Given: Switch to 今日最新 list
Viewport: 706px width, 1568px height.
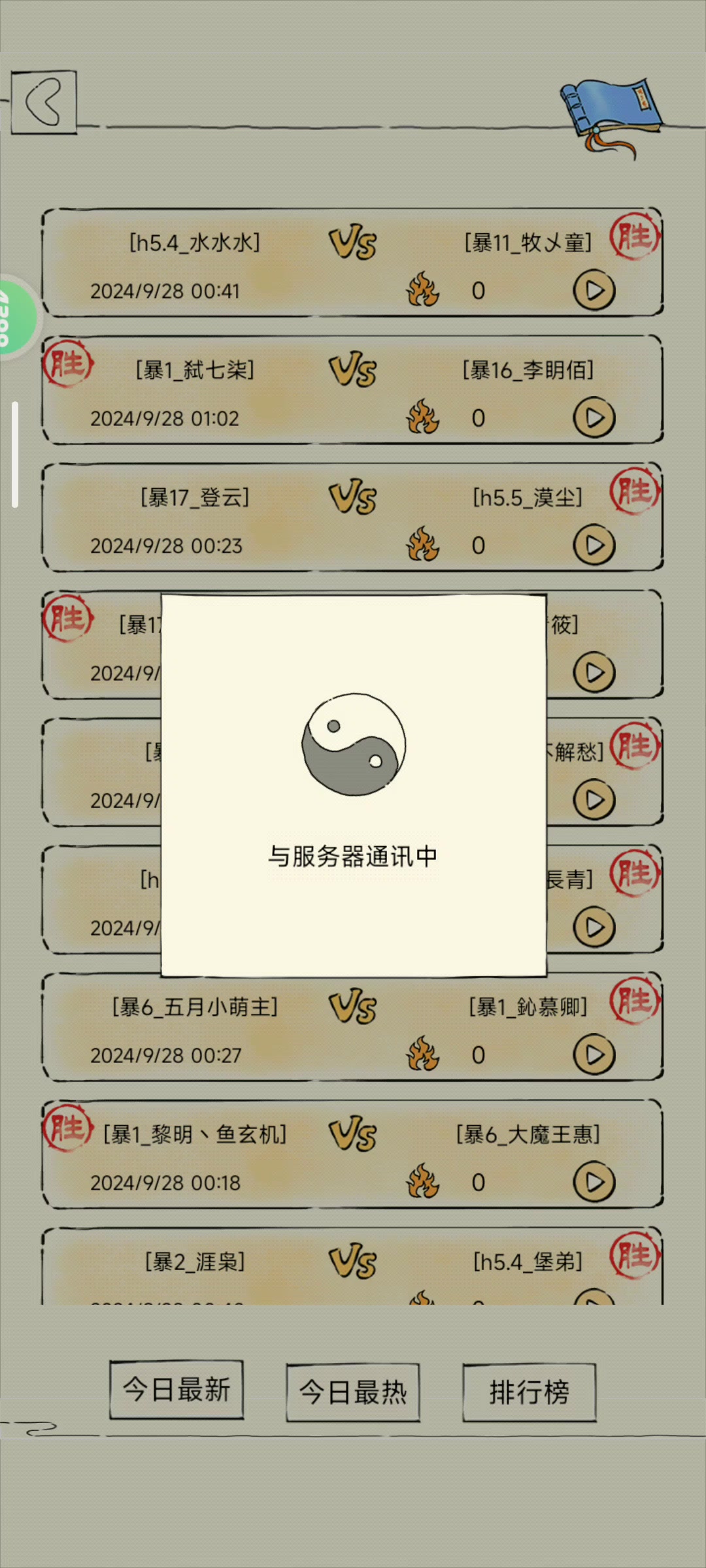Looking at the screenshot, I should point(176,1390).
